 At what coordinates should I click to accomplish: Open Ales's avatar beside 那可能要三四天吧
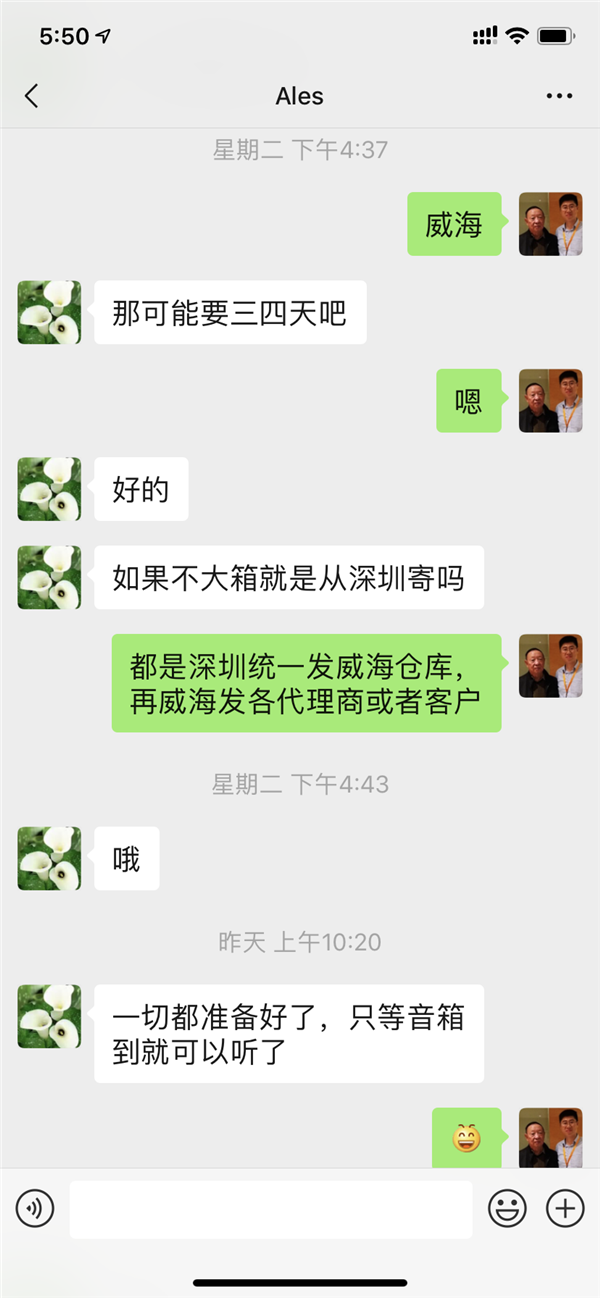coord(49,312)
